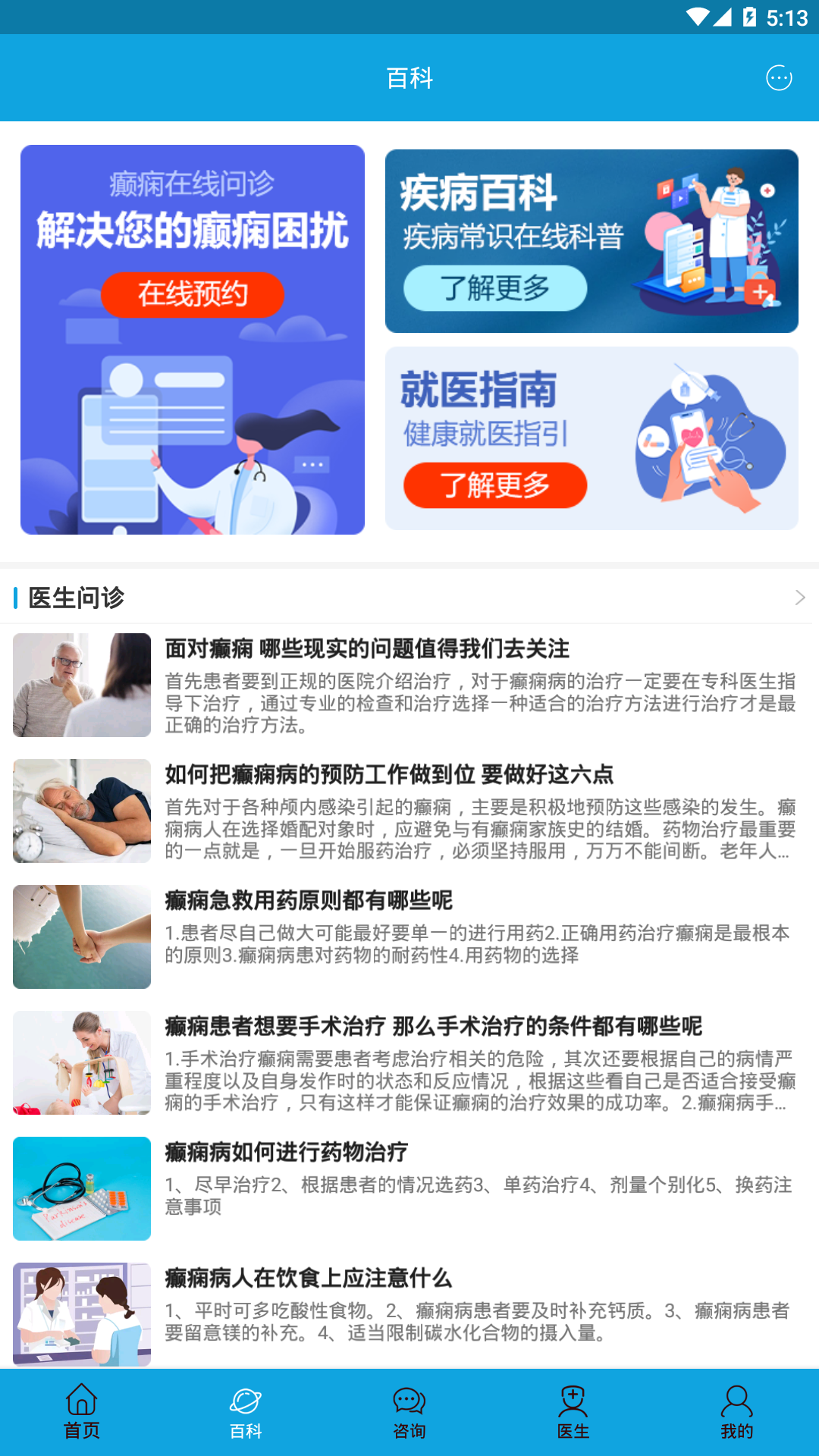819x1456 pixels.
Task: Open the 我的 profile tab
Action: click(x=737, y=1412)
